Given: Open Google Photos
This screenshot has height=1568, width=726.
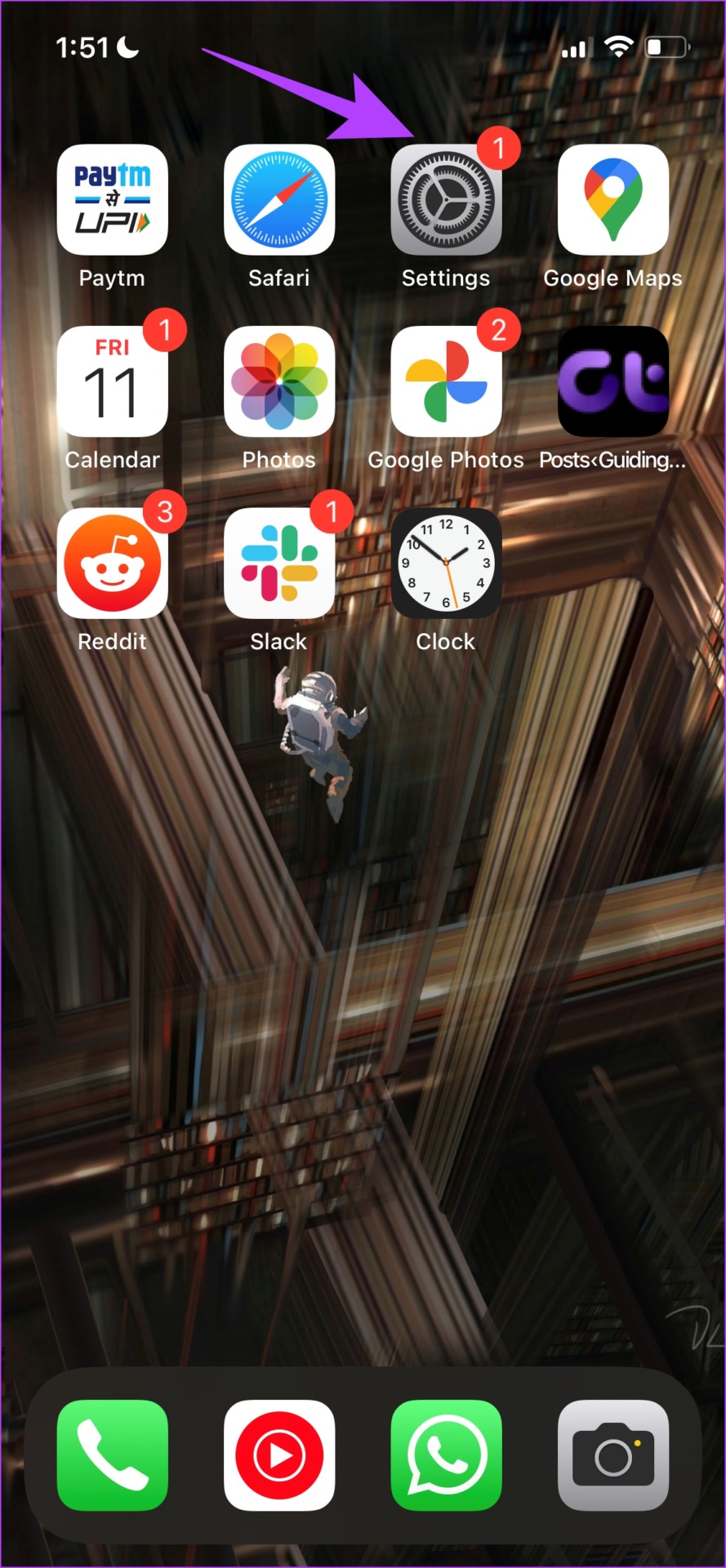Looking at the screenshot, I should pyautogui.click(x=446, y=382).
